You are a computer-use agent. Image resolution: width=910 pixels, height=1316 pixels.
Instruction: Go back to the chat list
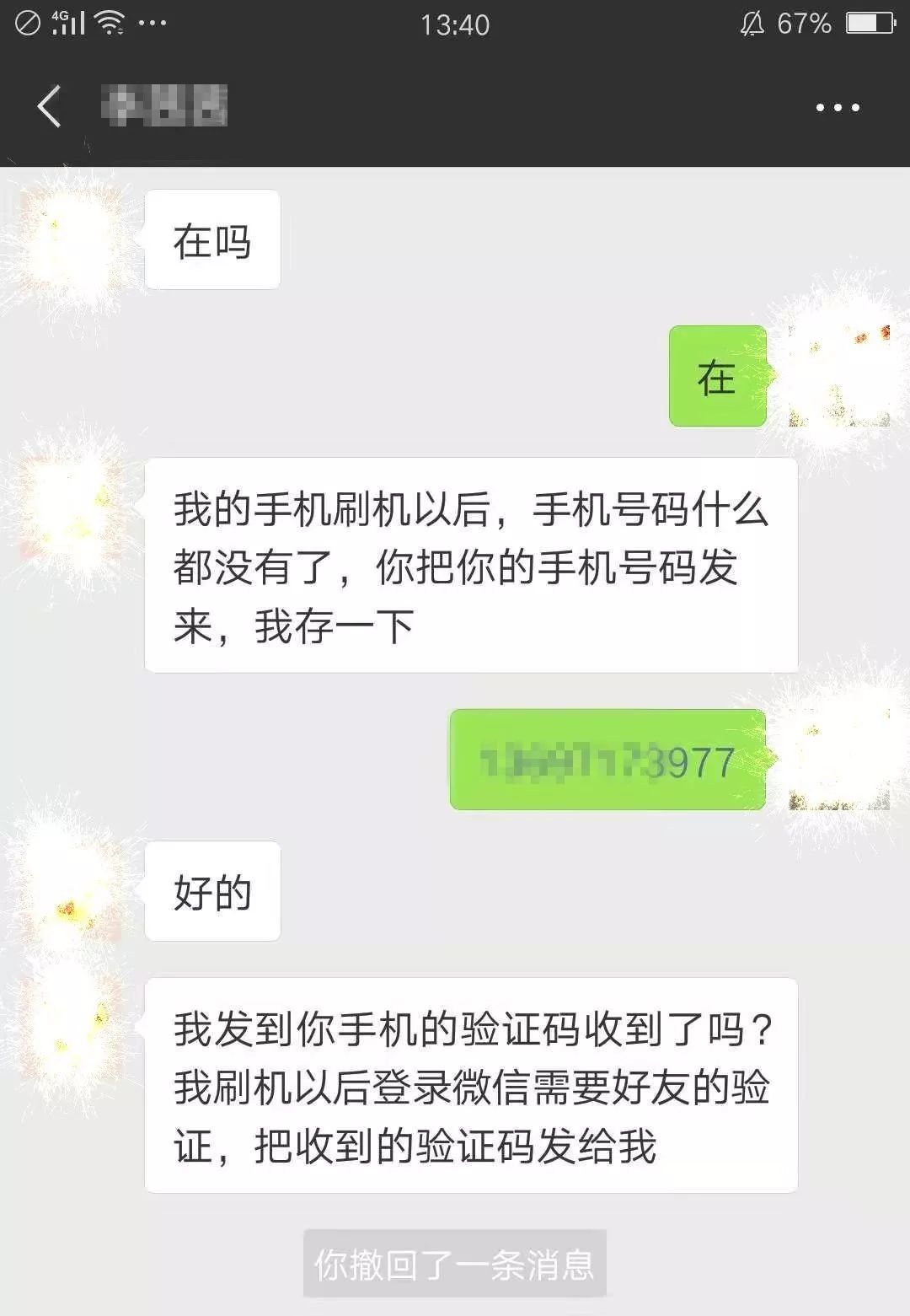(x=50, y=107)
